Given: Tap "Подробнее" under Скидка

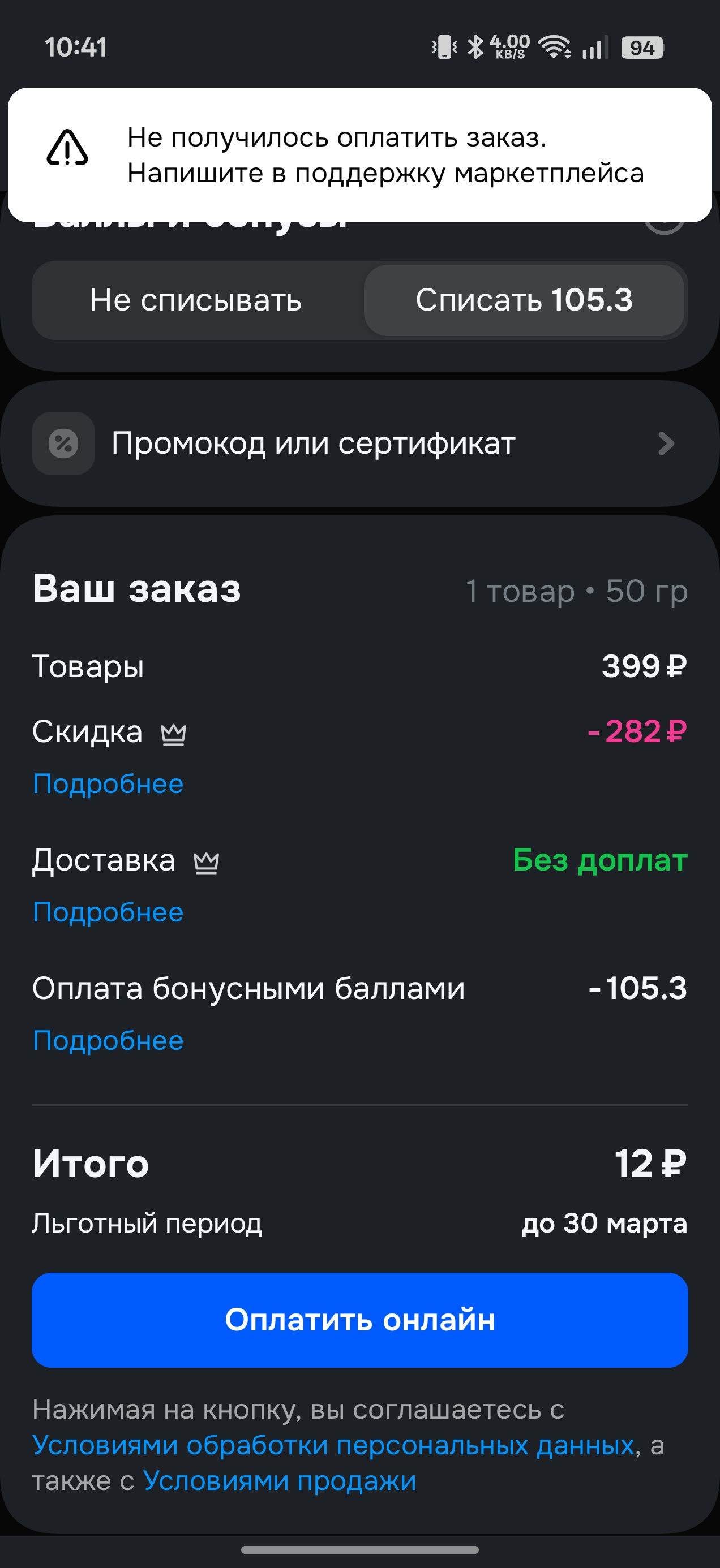Looking at the screenshot, I should click(x=108, y=783).
